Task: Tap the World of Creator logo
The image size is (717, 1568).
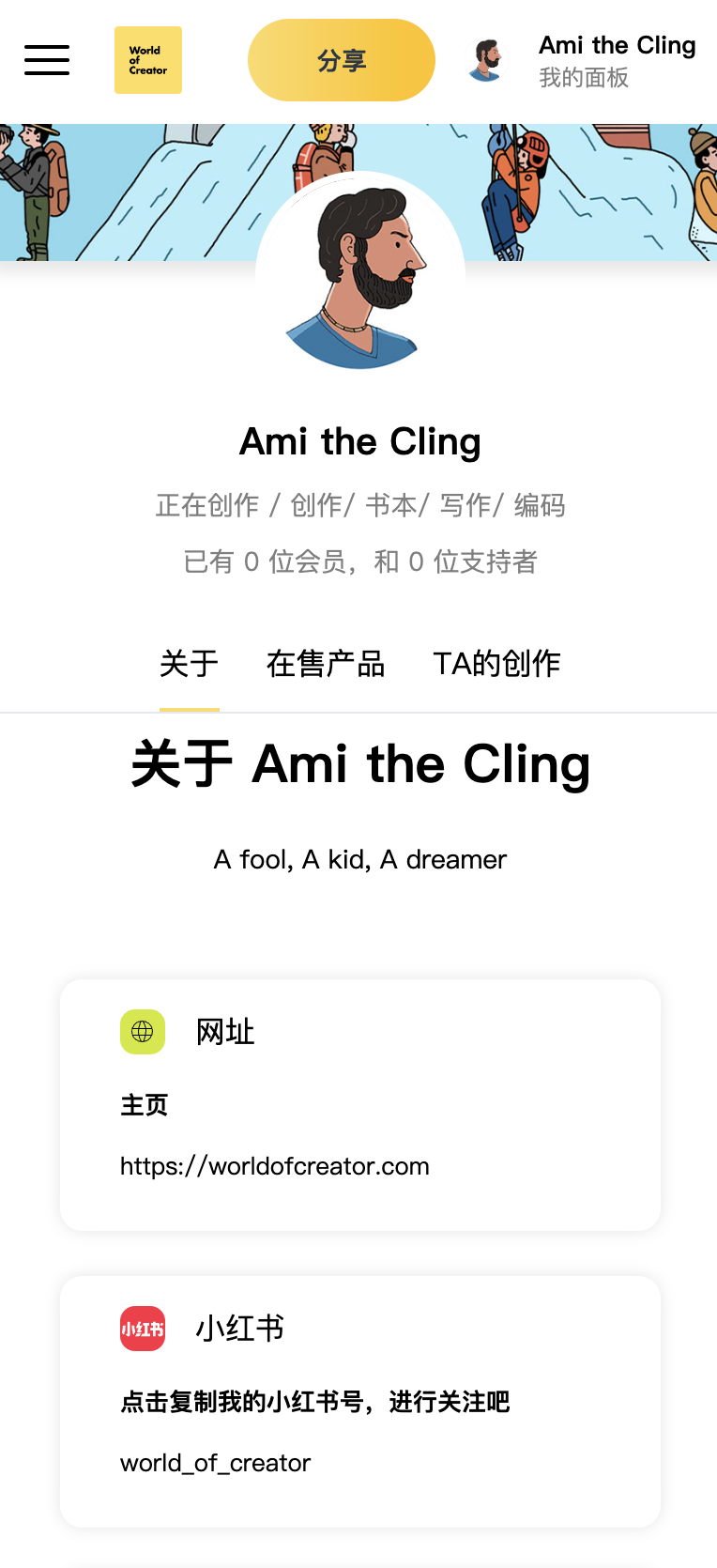Action: (x=148, y=60)
